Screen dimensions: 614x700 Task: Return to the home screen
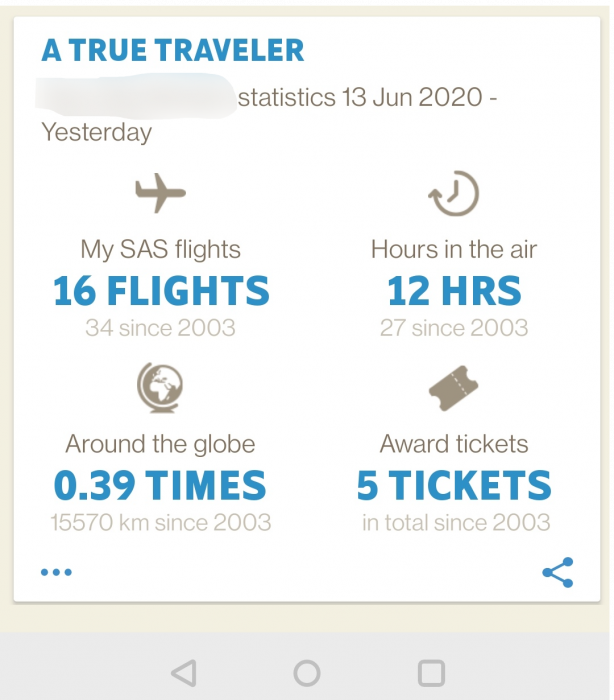click(x=307, y=673)
